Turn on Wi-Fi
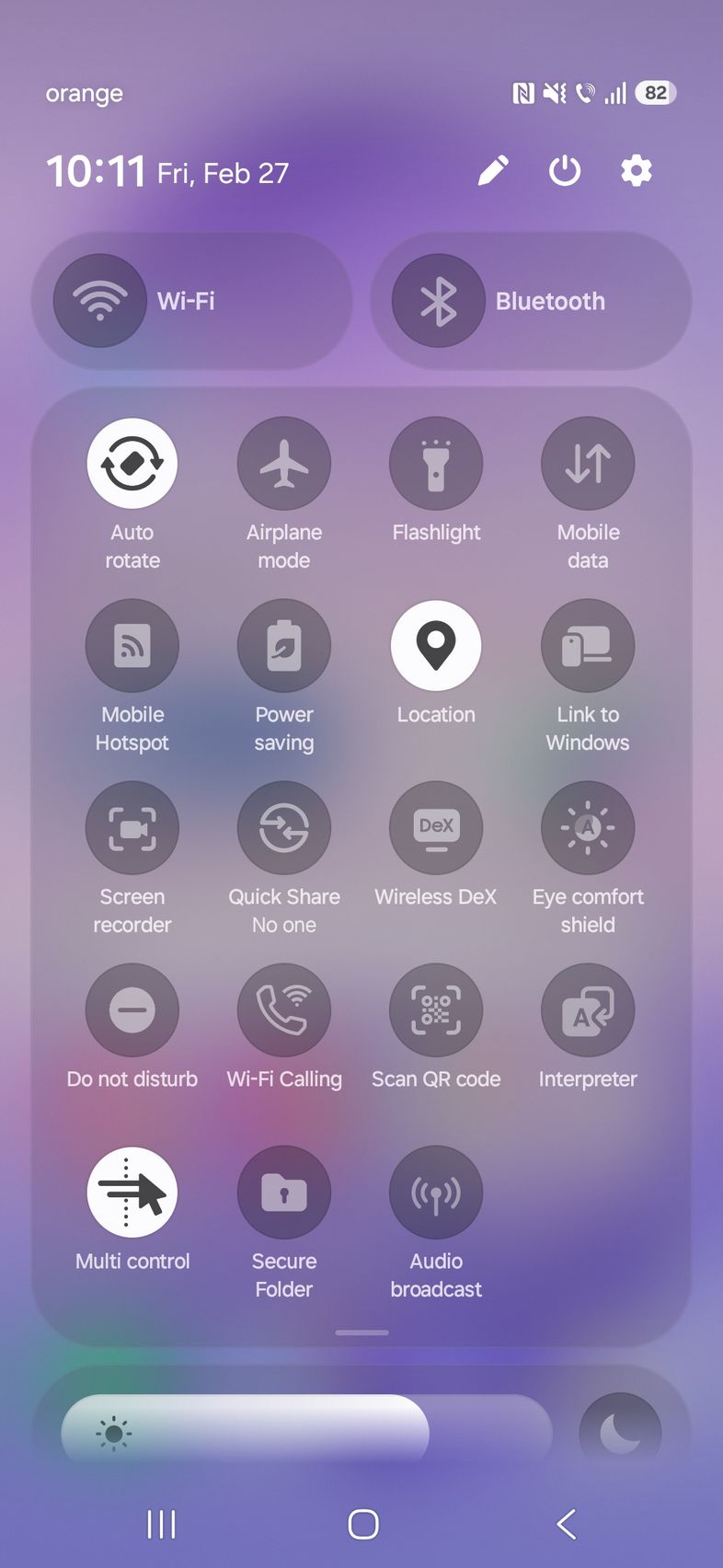Image resolution: width=723 pixels, height=1568 pixels. 100,301
